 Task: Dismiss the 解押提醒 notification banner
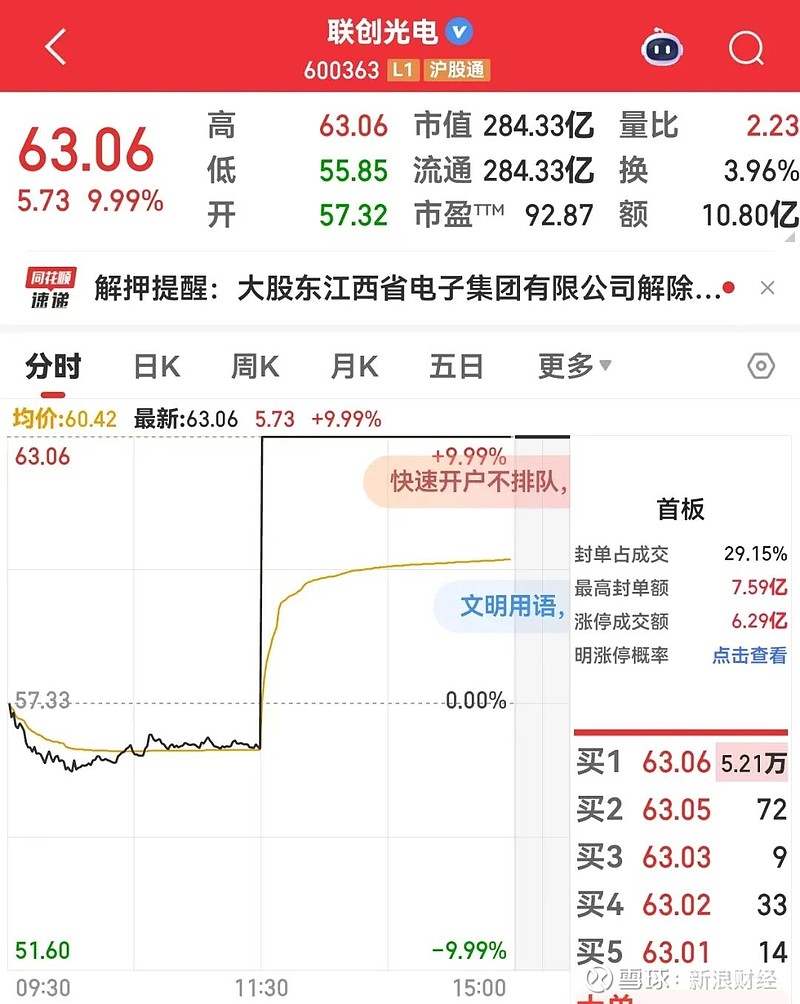[x=768, y=287]
